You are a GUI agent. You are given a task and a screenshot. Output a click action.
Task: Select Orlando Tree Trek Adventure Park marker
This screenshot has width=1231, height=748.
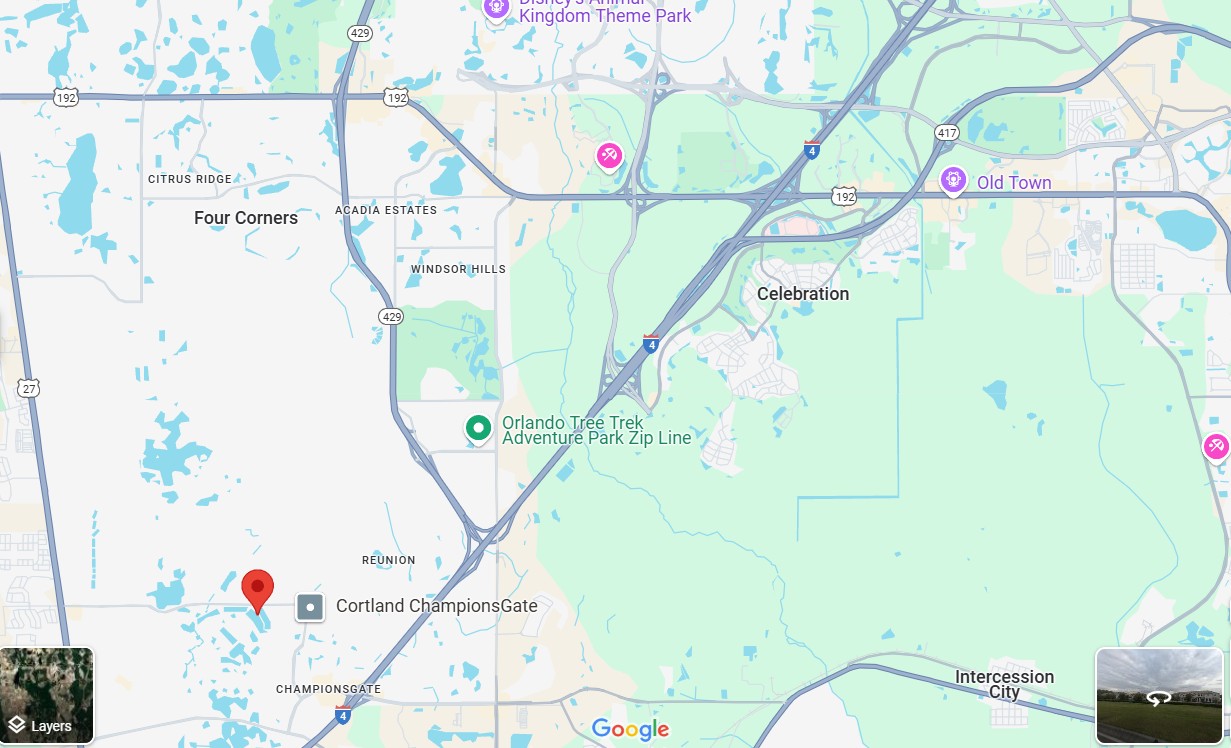coord(479,429)
